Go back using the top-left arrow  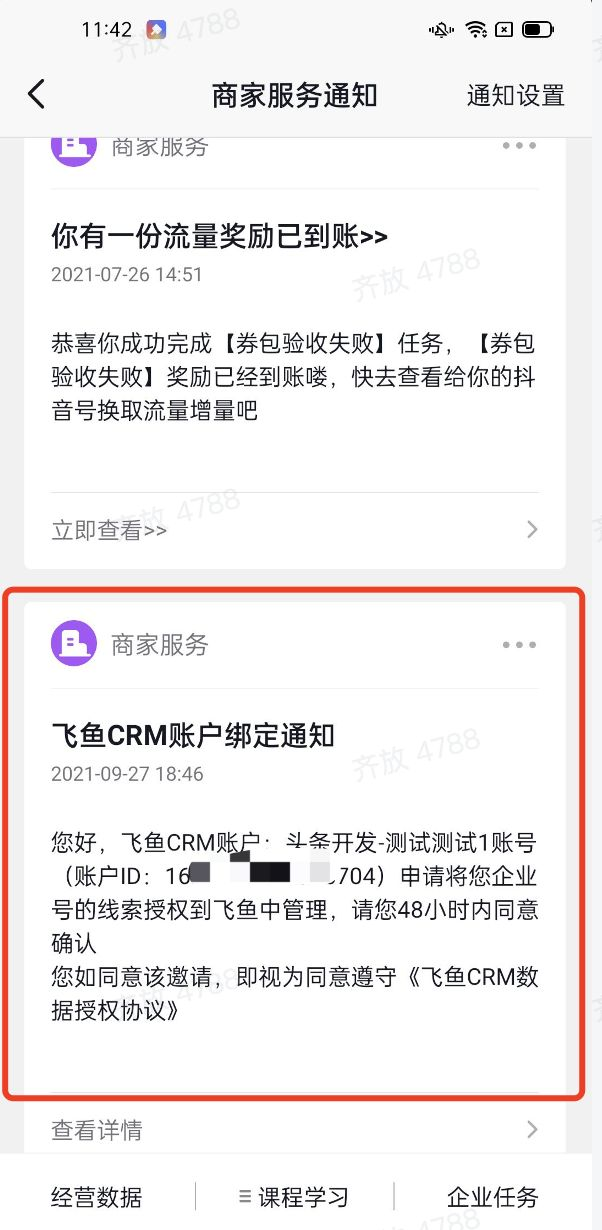pyautogui.click(x=37, y=95)
